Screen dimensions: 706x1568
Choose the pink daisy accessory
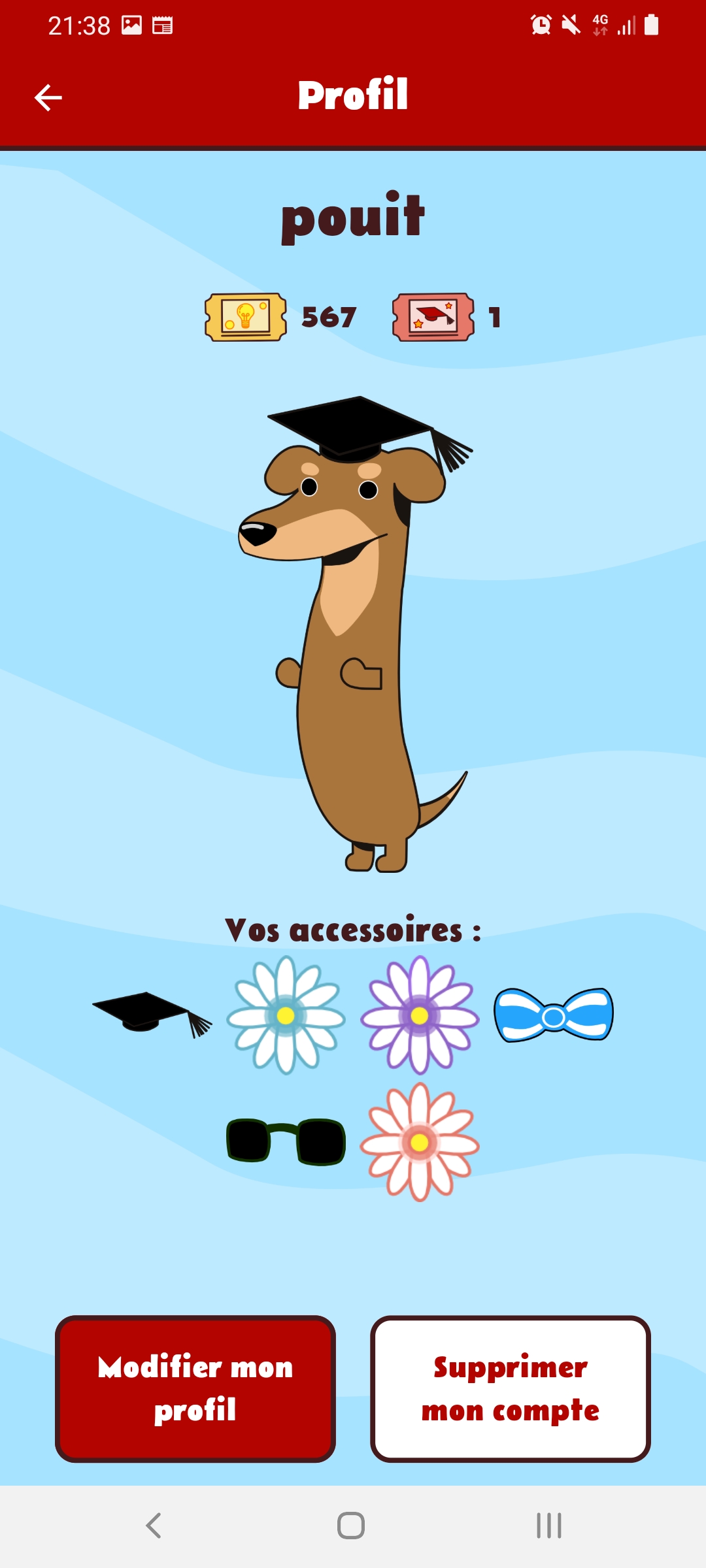click(x=420, y=1142)
